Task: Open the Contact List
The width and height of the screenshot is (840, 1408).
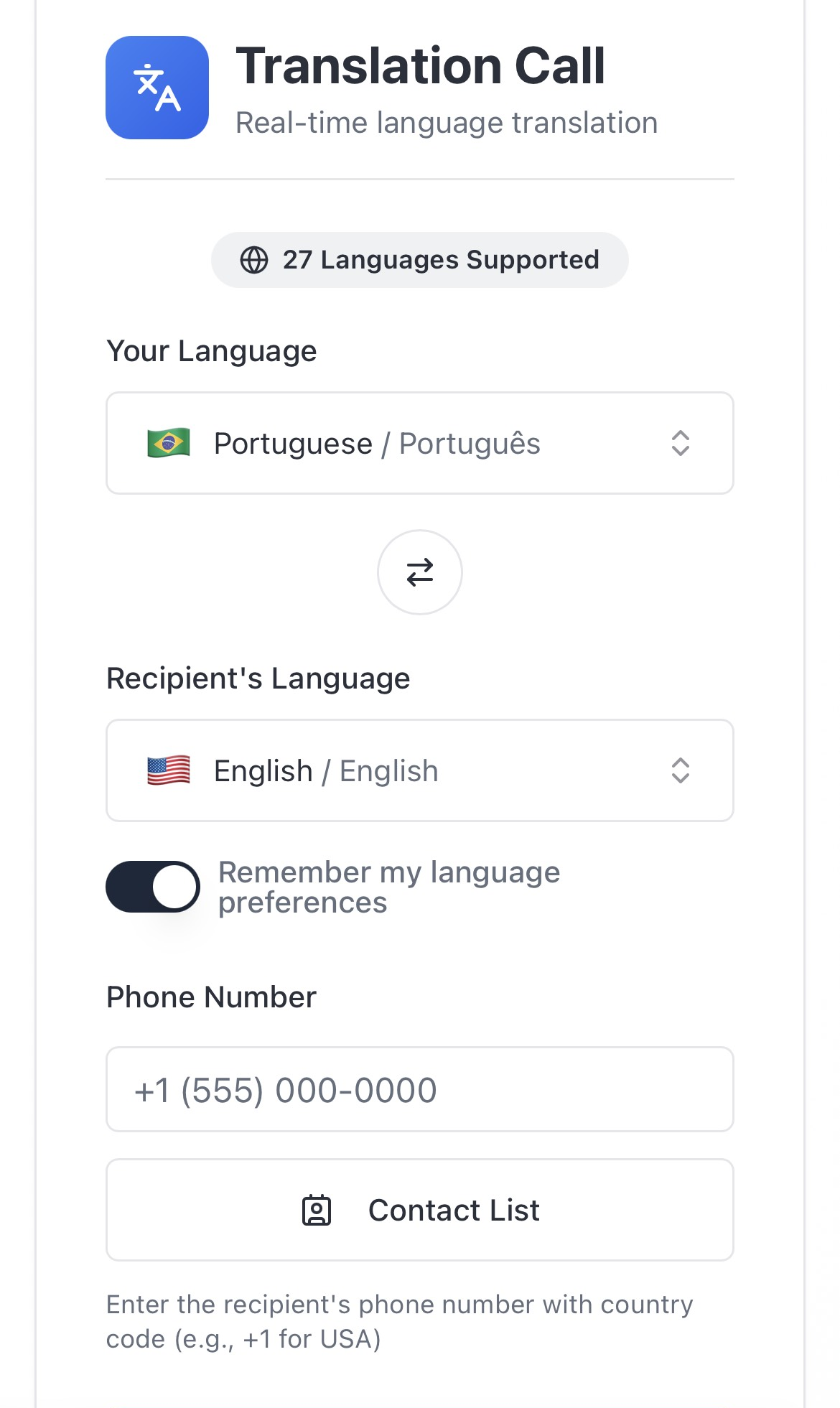Action: [419, 1210]
